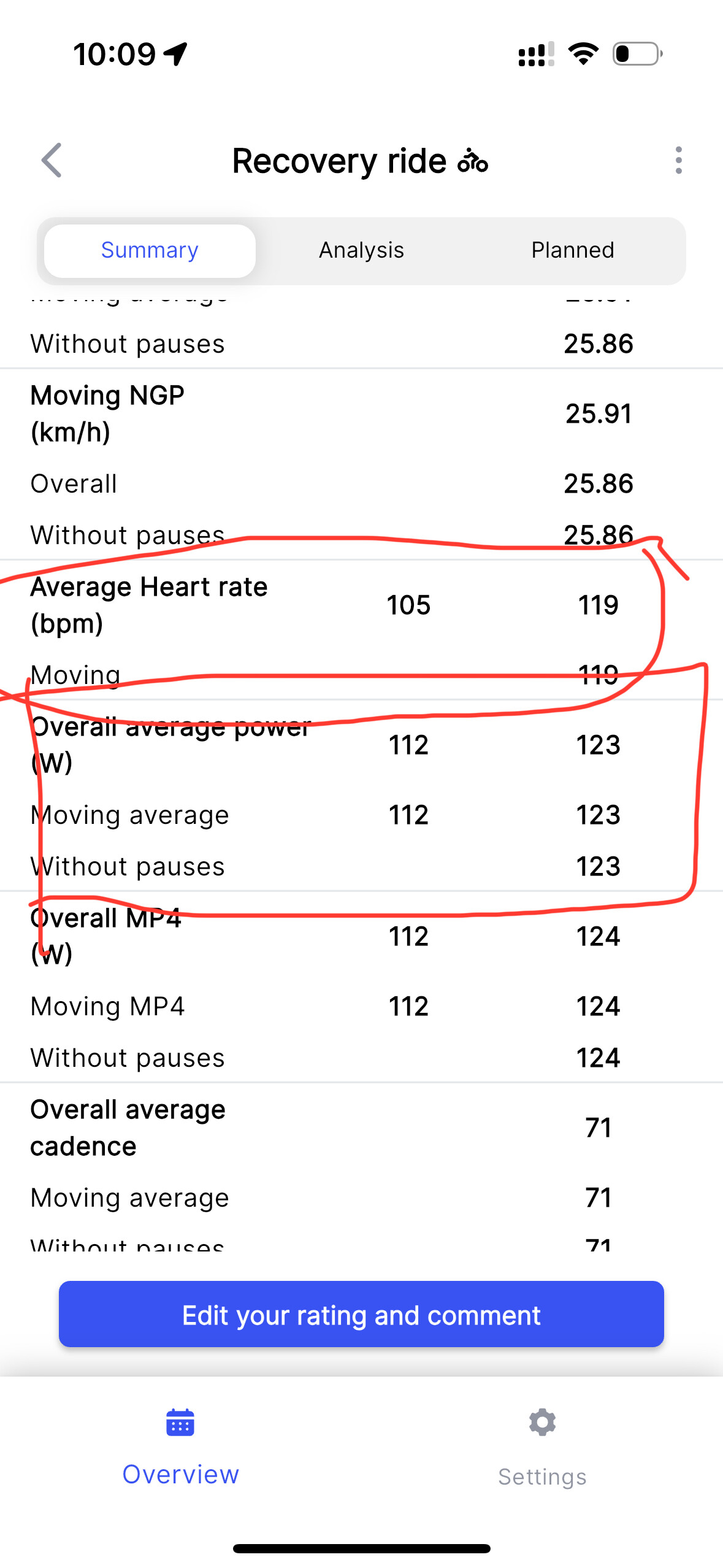Tap Edit your rating and comment

tap(361, 1314)
